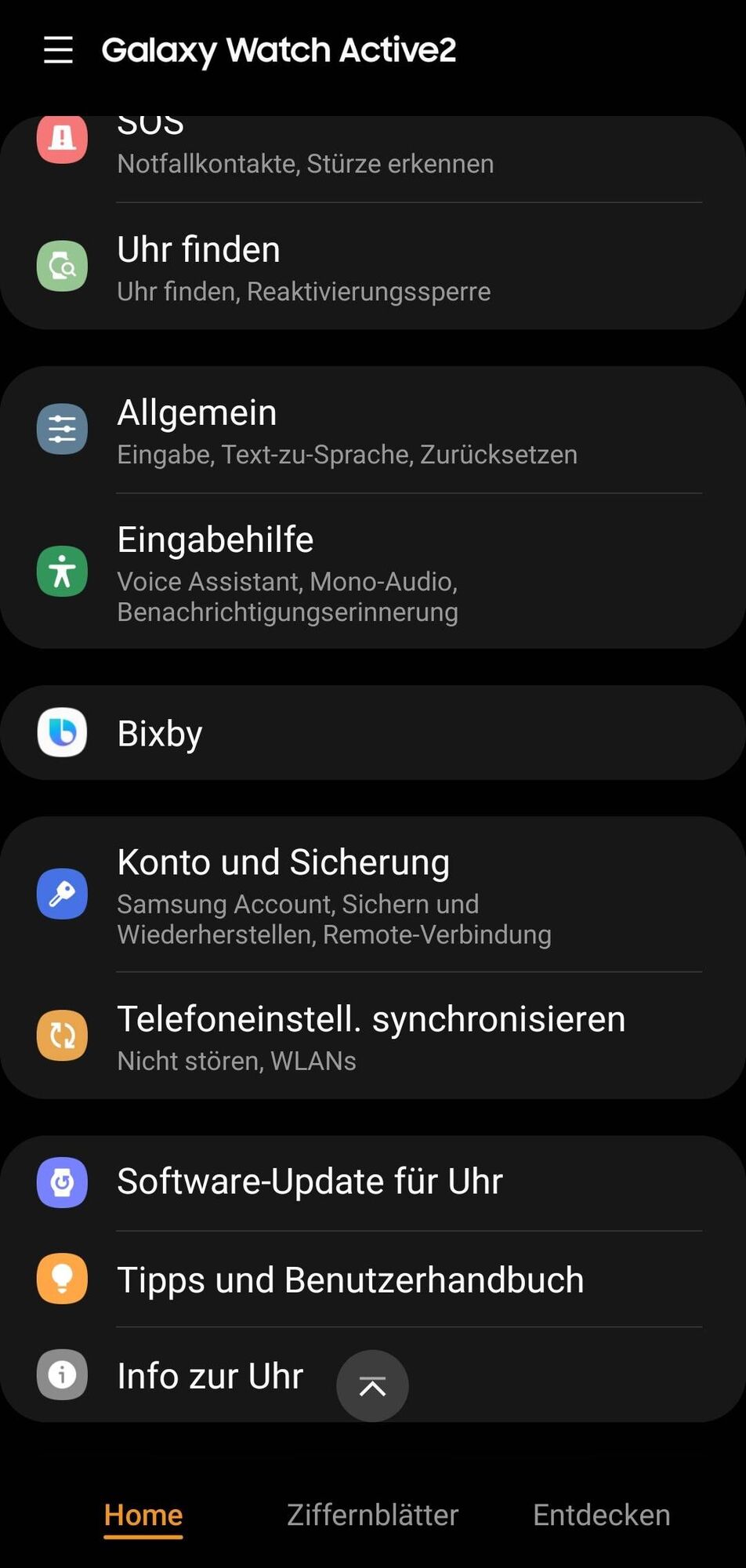
Task: Open Eingabehilfe accessibility settings
Action: pyautogui.click(x=373, y=572)
